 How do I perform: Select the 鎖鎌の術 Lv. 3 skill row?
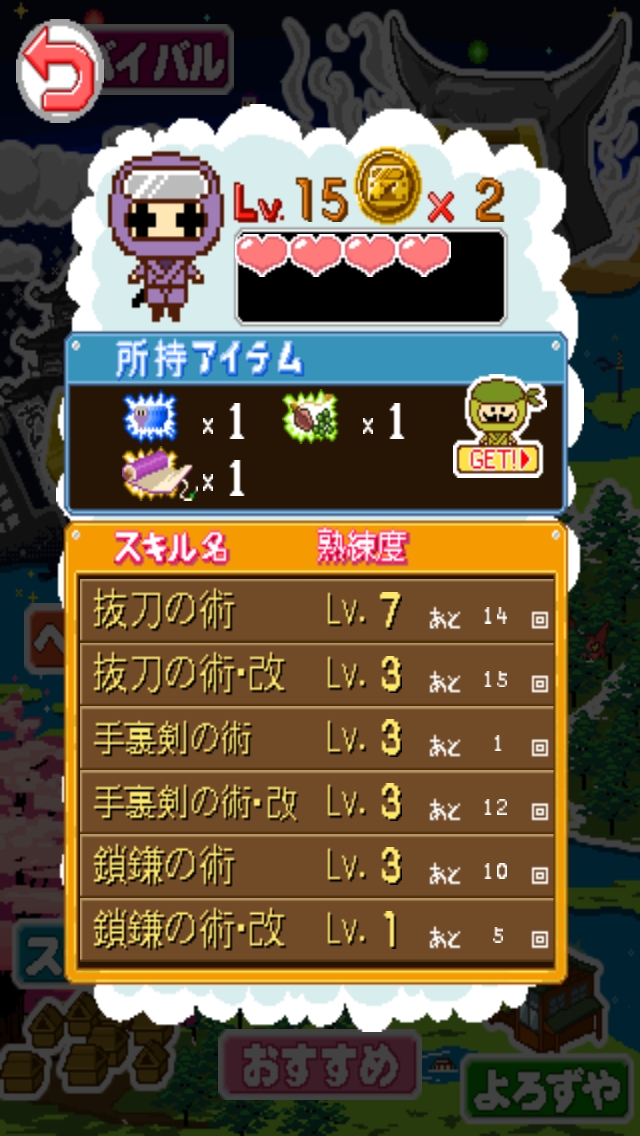click(317, 866)
